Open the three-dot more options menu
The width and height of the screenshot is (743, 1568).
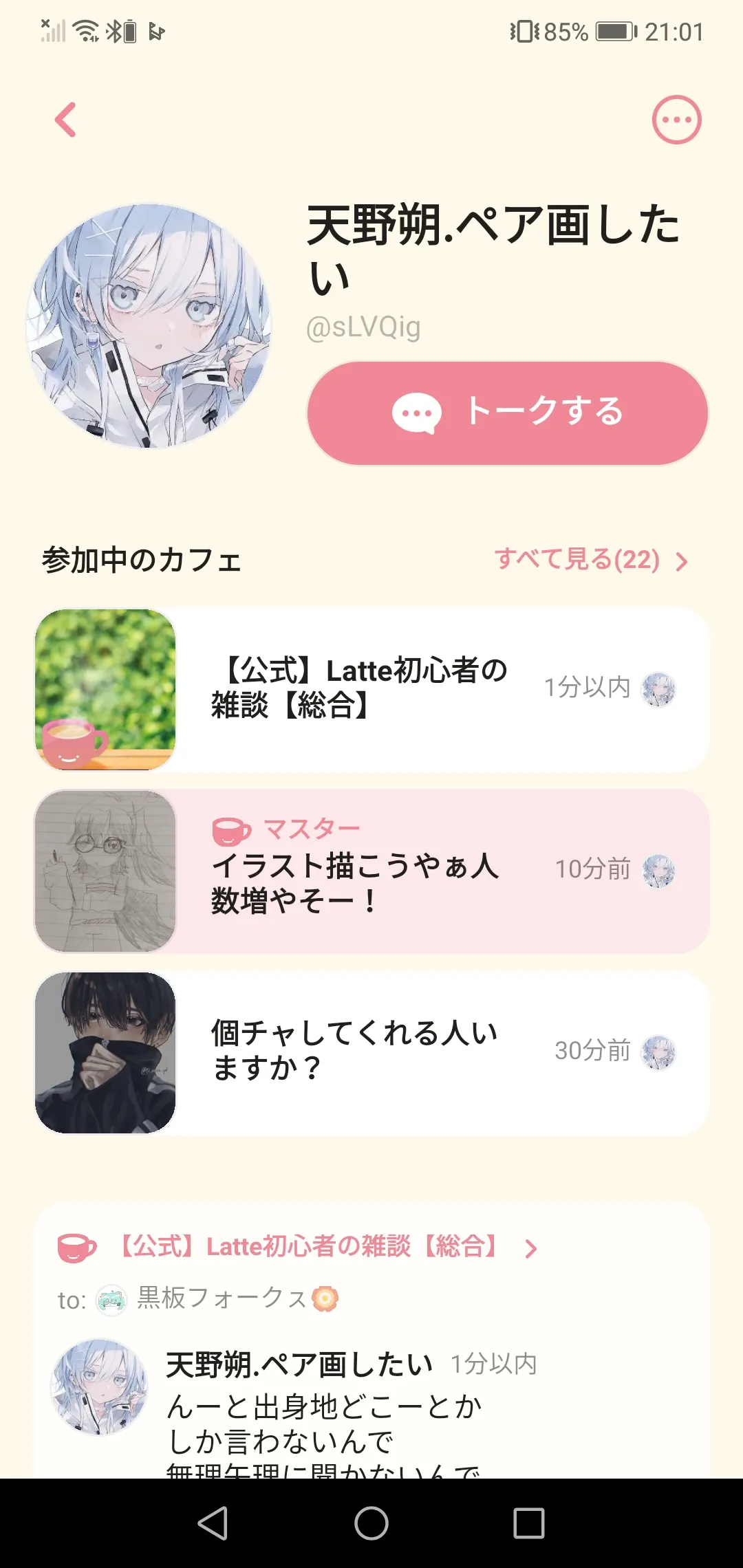click(x=676, y=120)
